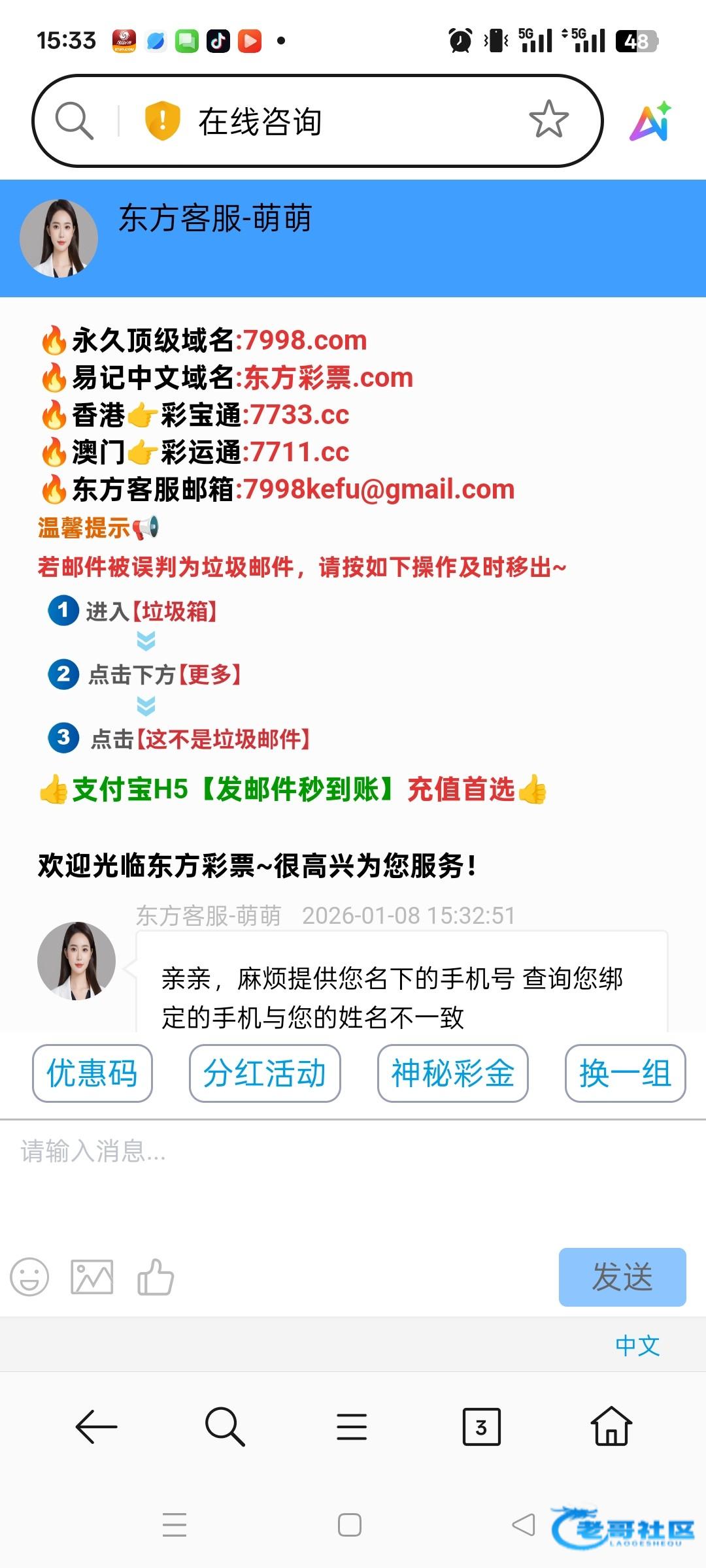Go to browser home page

[611, 1427]
